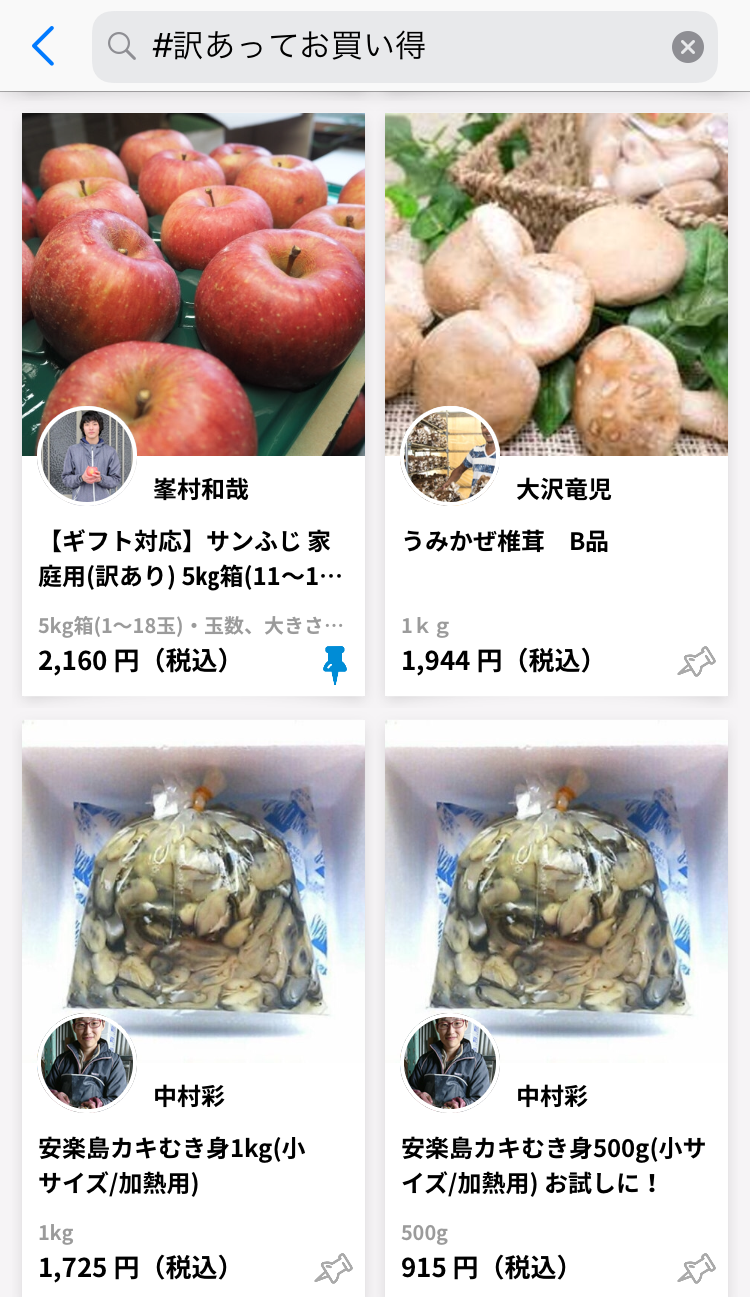
Task: Pin the 安楽島カキむき身500g listing
Action: (697, 1269)
